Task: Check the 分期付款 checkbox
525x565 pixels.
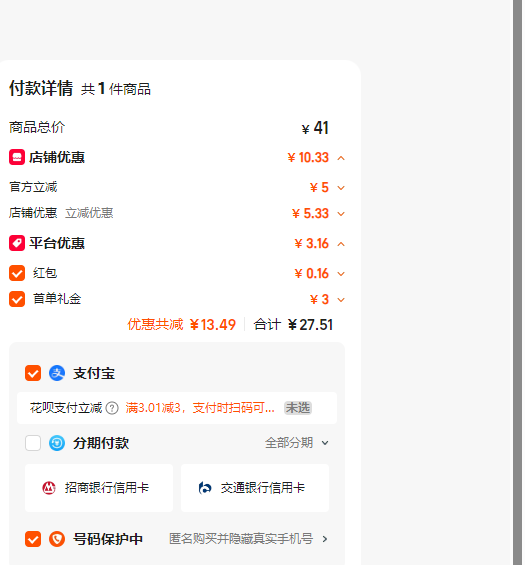Action: coord(33,443)
